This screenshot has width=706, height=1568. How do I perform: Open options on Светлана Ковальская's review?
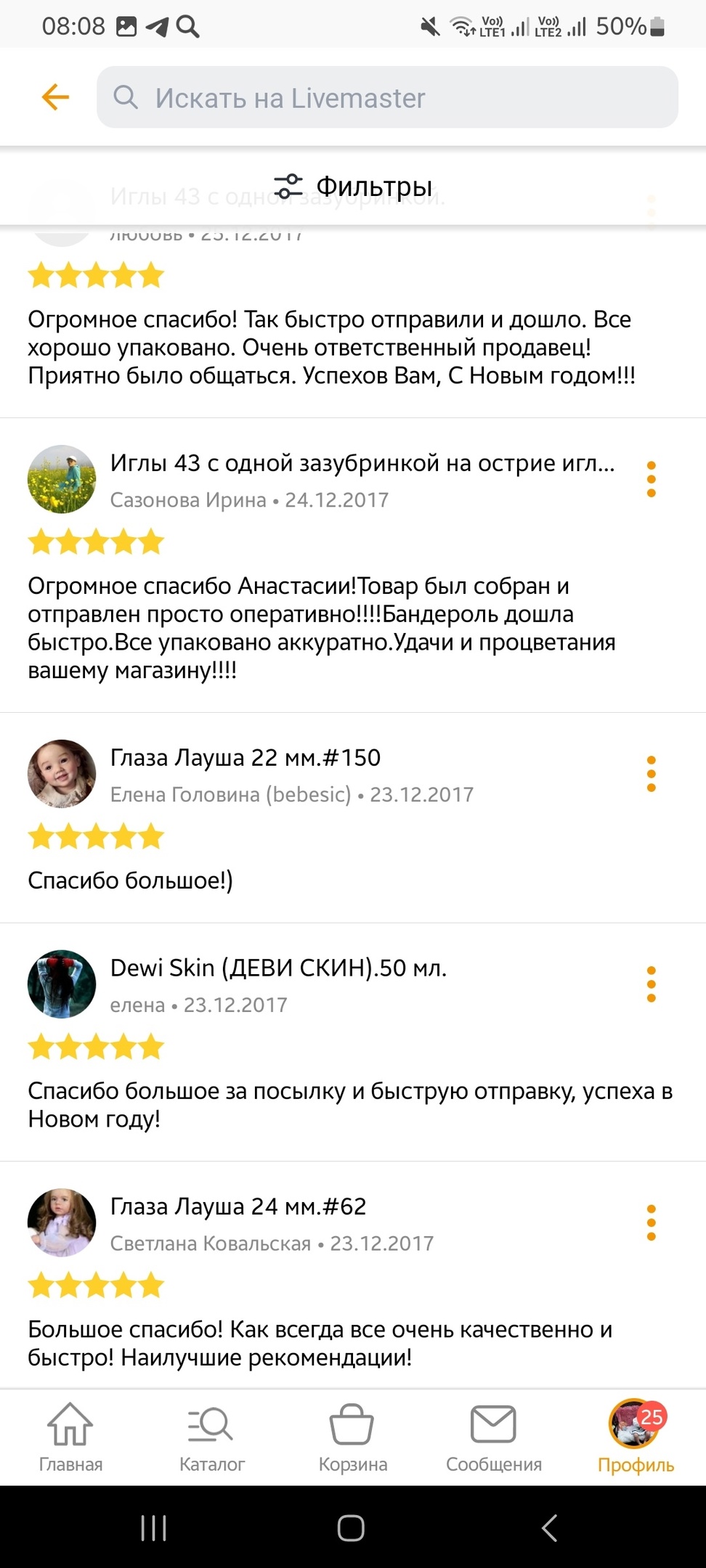click(651, 1222)
